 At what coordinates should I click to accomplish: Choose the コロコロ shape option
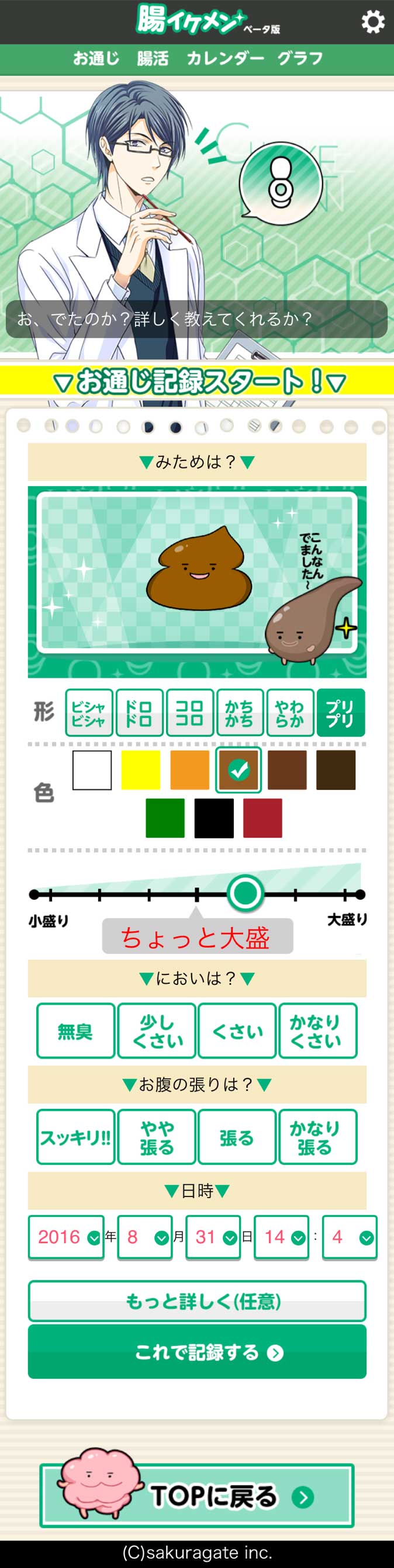point(189,713)
